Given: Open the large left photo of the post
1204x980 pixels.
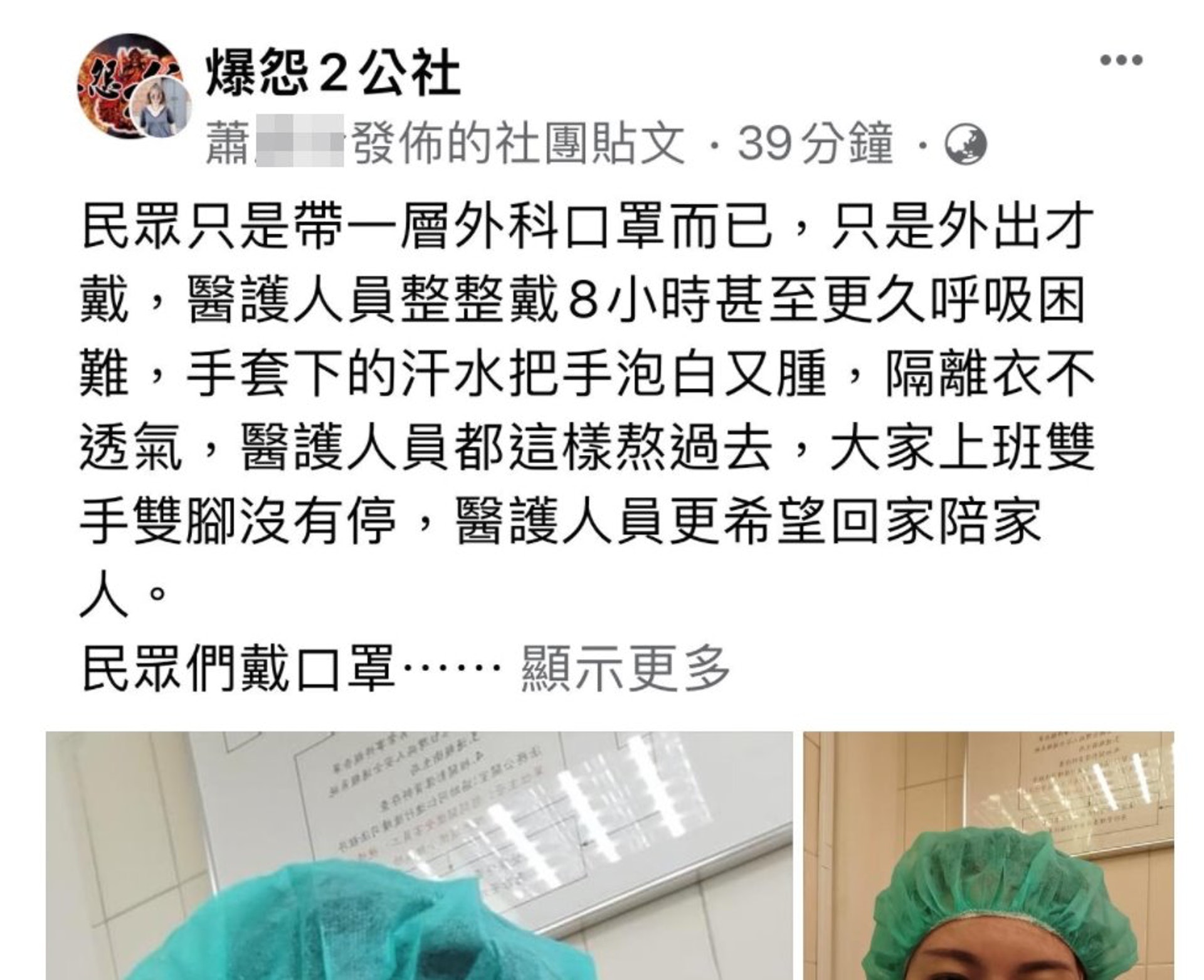Looking at the screenshot, I should coord(419,855).
